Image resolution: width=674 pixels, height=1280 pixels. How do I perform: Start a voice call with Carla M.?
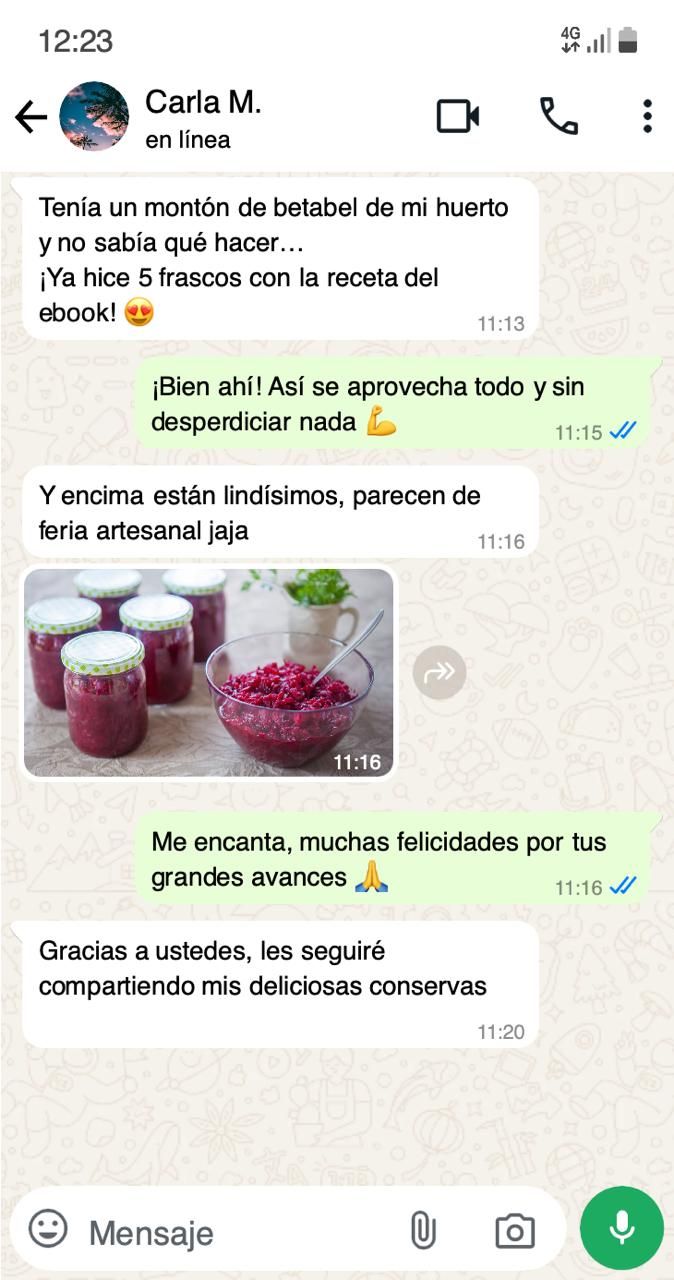(559, 117)
